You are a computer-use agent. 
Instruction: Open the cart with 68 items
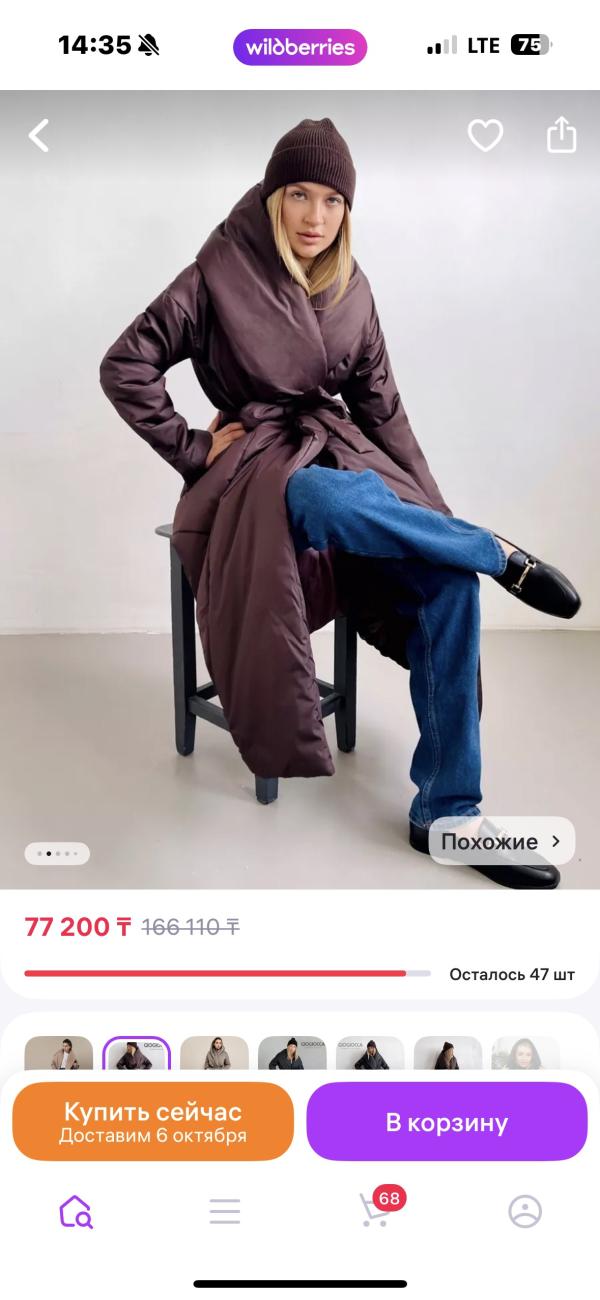[x=375, y=1211]
